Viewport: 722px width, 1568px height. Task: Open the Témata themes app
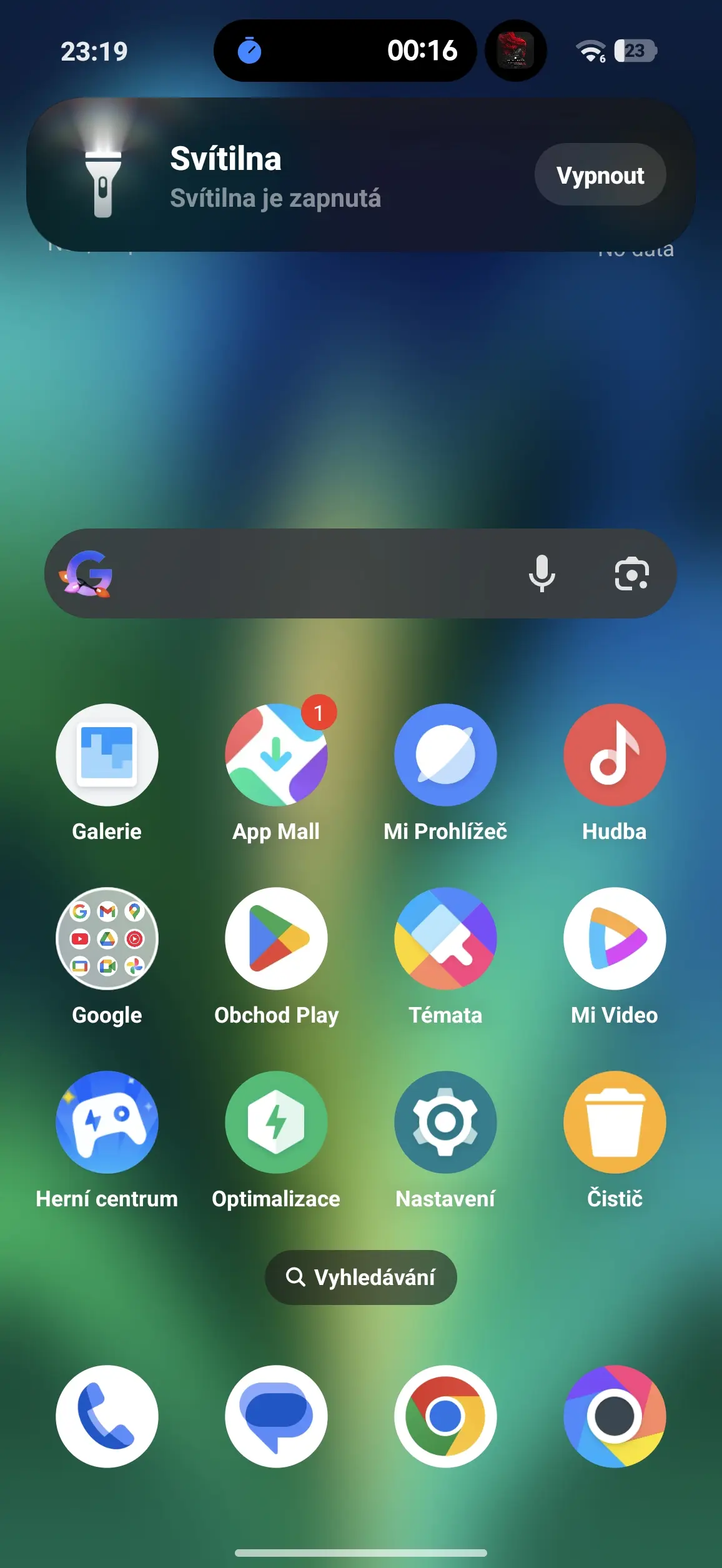445,938
